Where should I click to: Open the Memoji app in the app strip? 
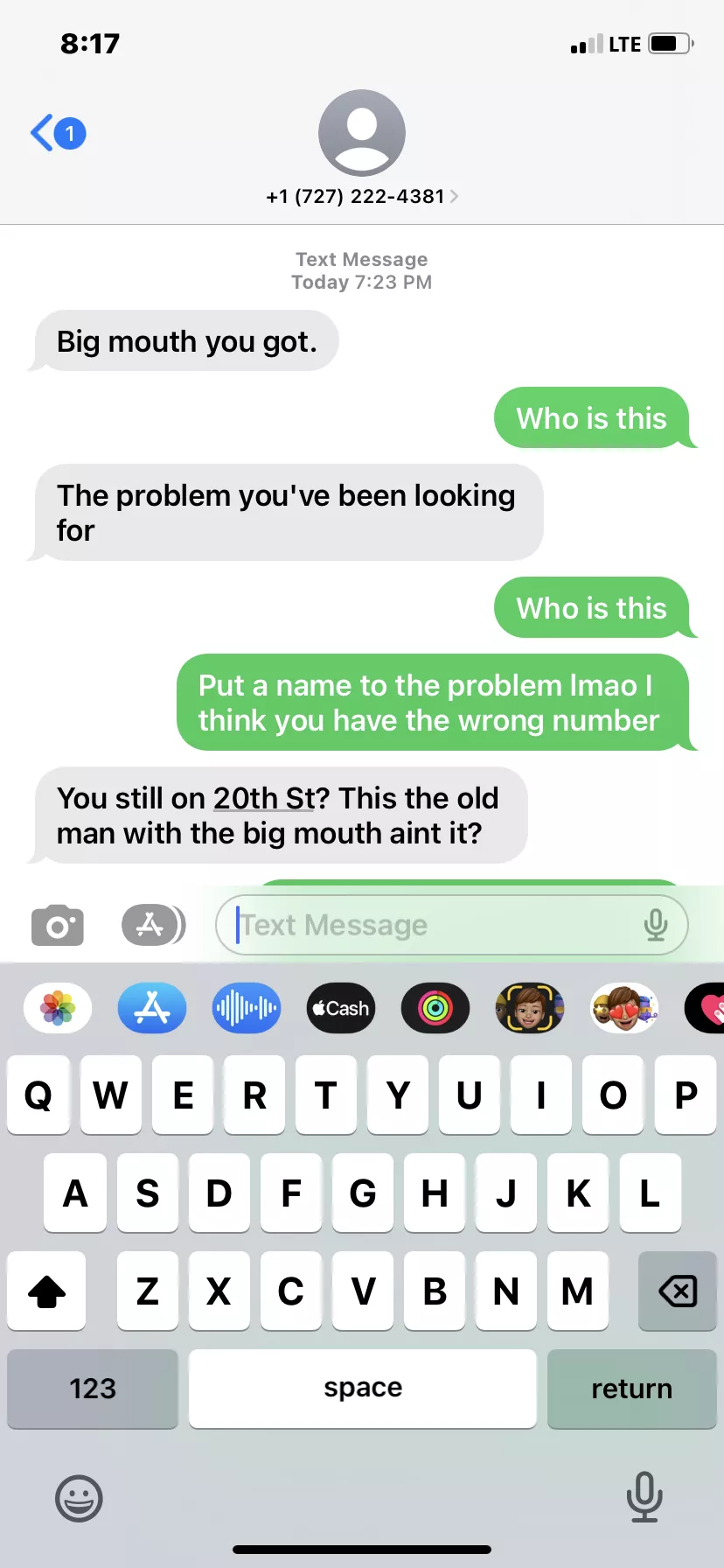[530, 1008]
